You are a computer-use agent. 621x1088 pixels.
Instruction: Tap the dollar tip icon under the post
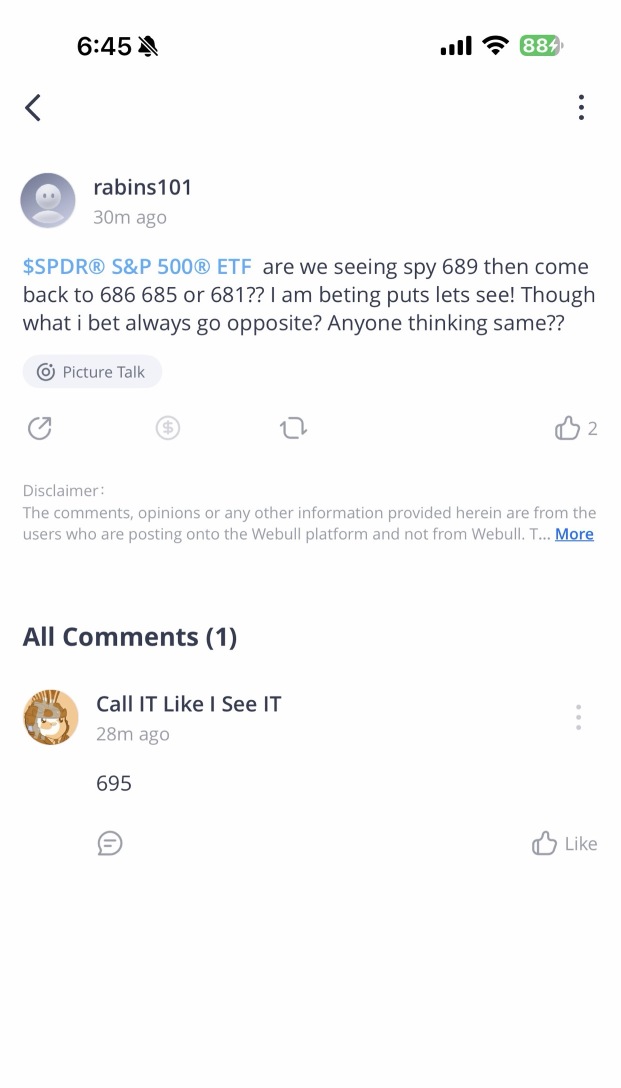167,428
